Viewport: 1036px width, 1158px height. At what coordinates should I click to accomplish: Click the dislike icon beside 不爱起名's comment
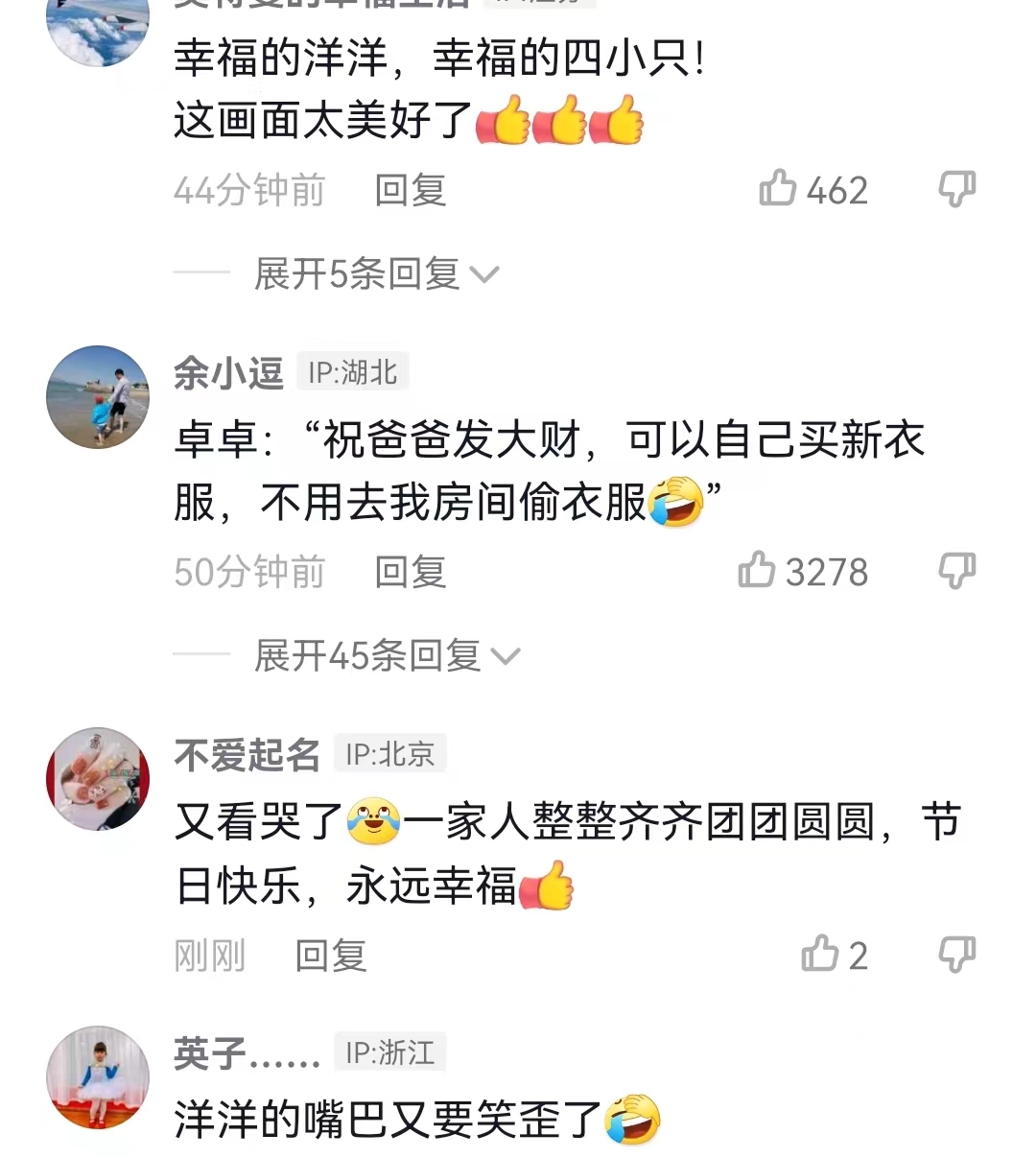click(x=955, y=955)
